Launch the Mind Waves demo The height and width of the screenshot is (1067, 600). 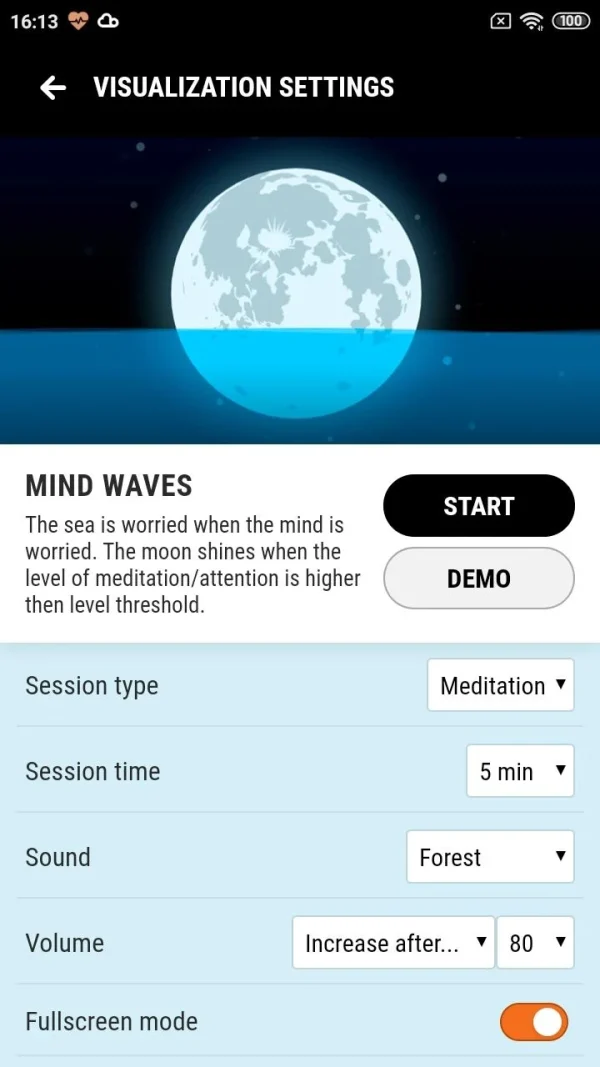[478, 578]
